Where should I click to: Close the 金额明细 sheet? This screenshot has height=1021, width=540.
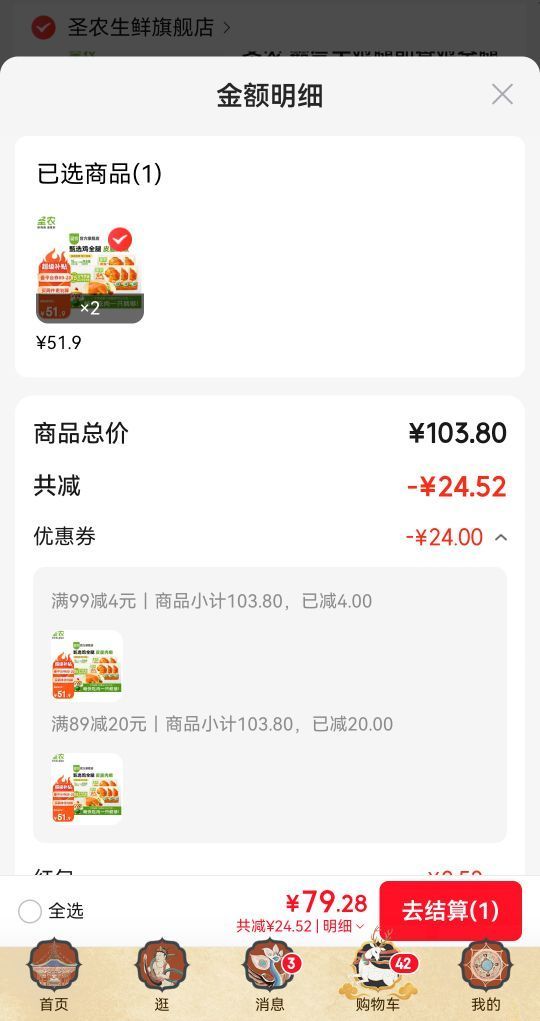502,94
